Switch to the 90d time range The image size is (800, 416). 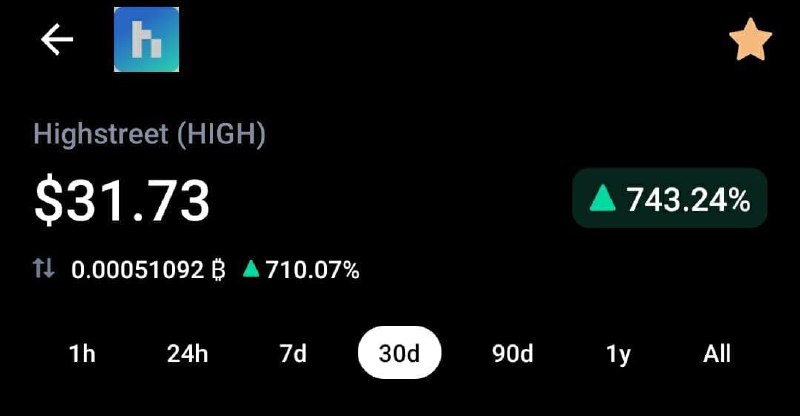coord(513,354)
